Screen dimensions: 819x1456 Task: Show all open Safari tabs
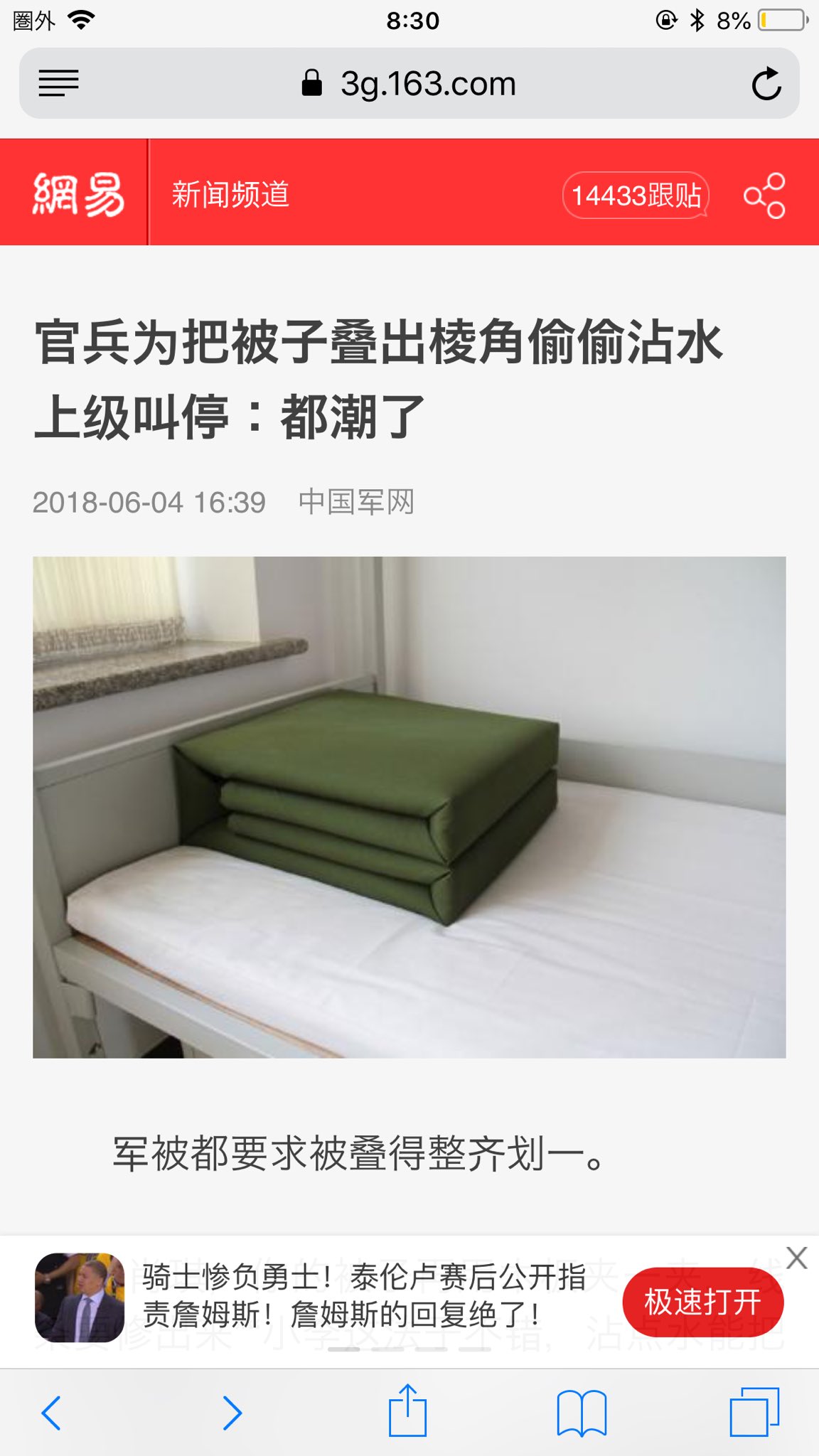[x=755, y=1412]
